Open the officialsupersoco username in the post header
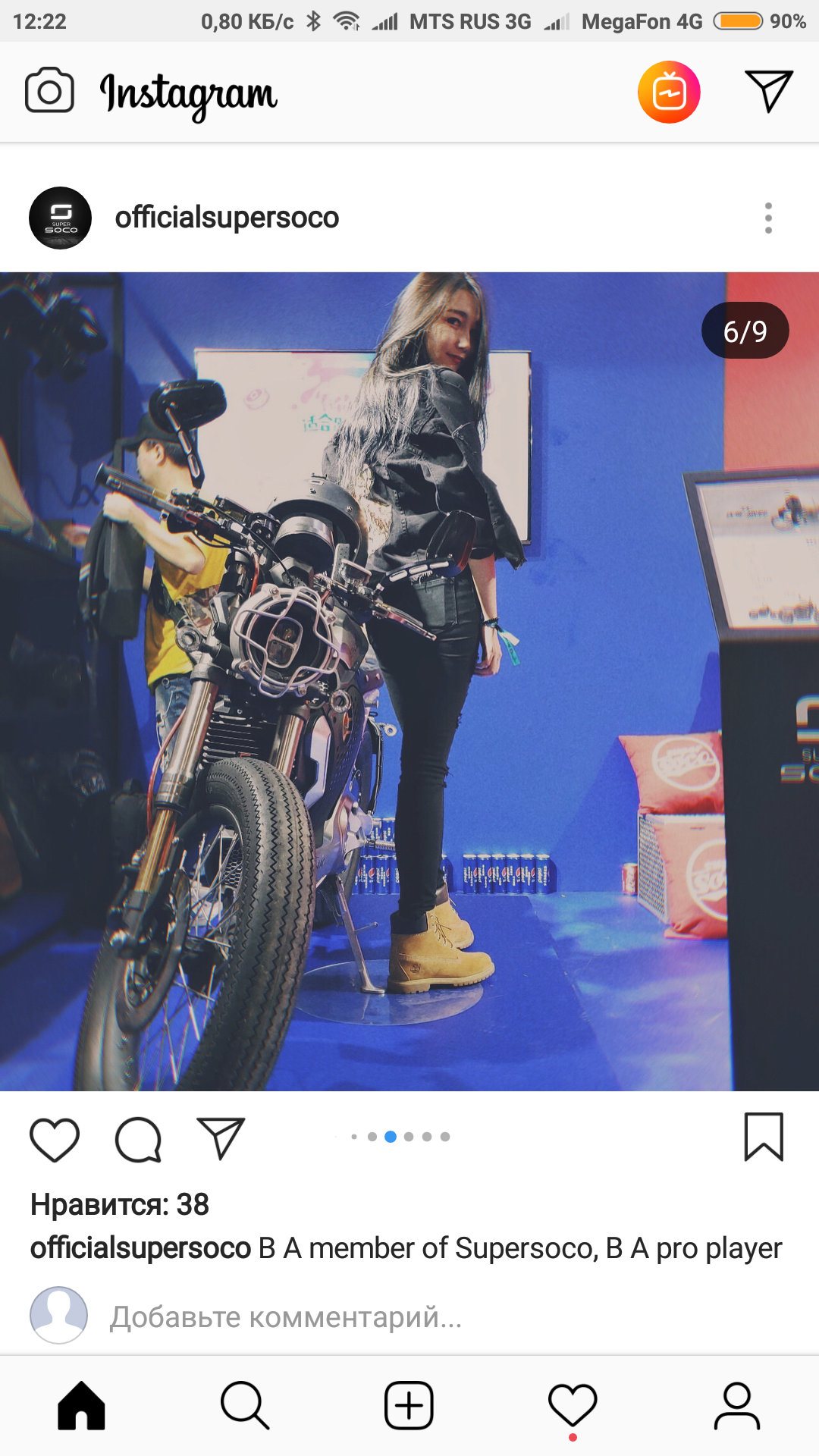Viewport: 819px width, 1456px height. pyautogui.click(x=227, y=218)
